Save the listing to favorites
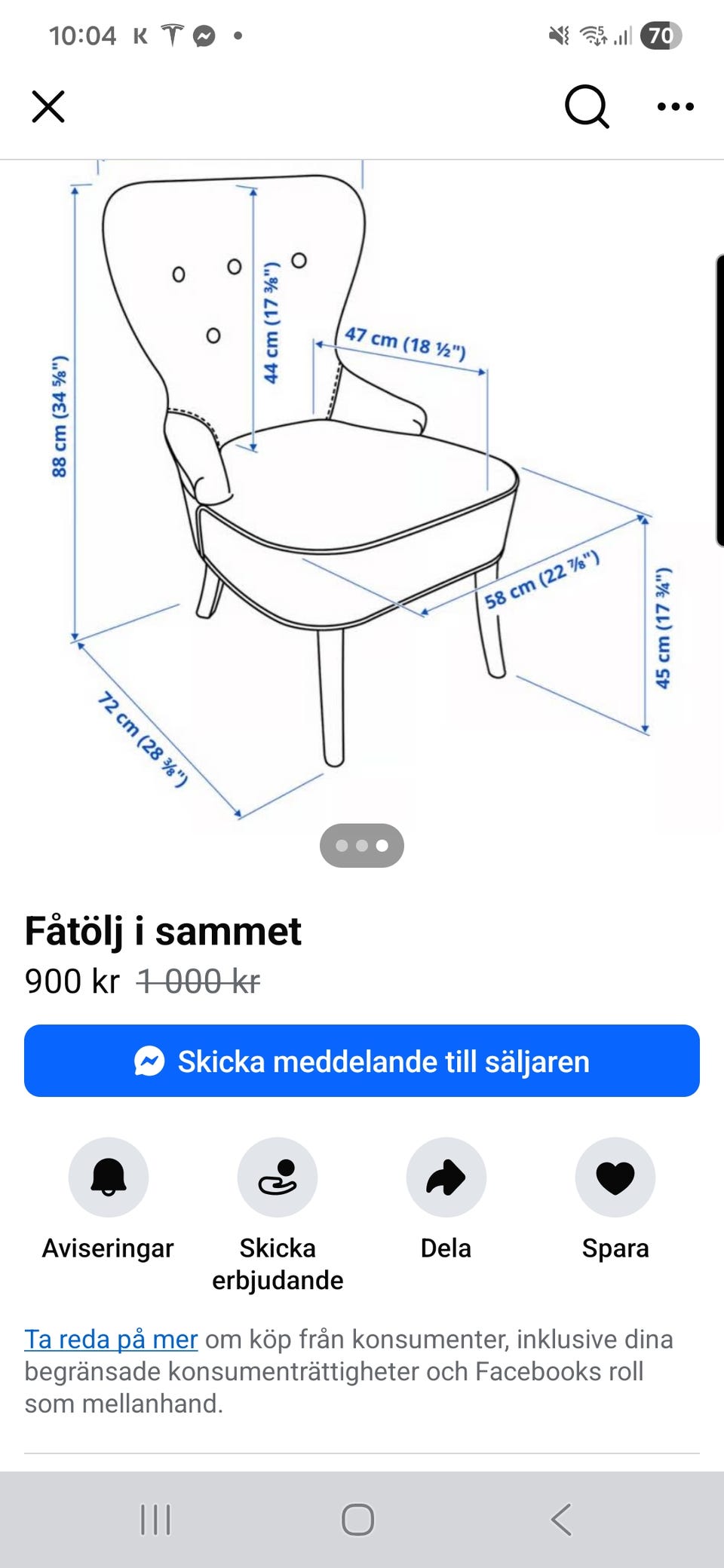The height and width of the screenshot is (1568, 724). pos(615,1178)
